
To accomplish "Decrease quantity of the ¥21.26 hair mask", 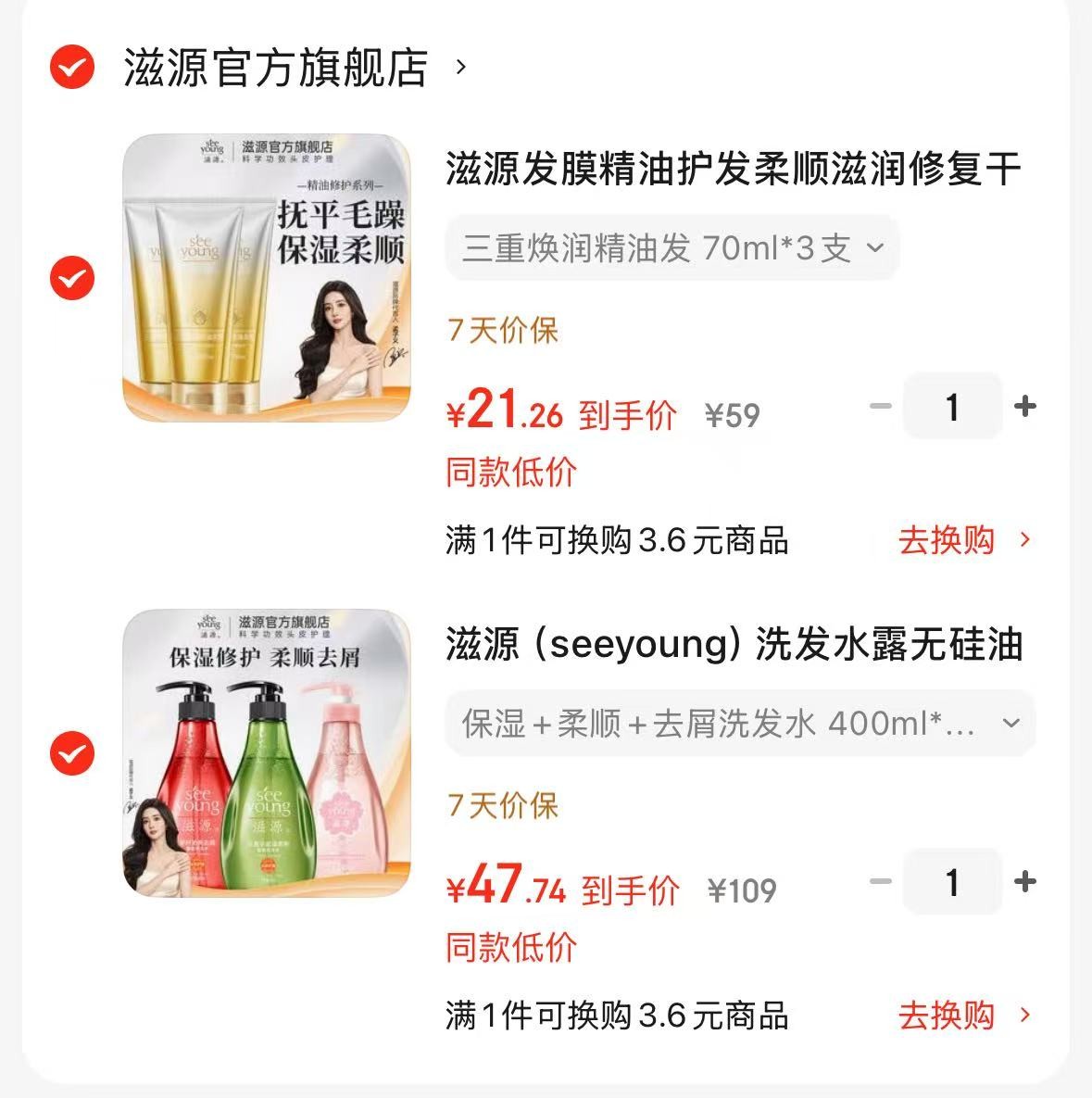I will click(881, 406).
